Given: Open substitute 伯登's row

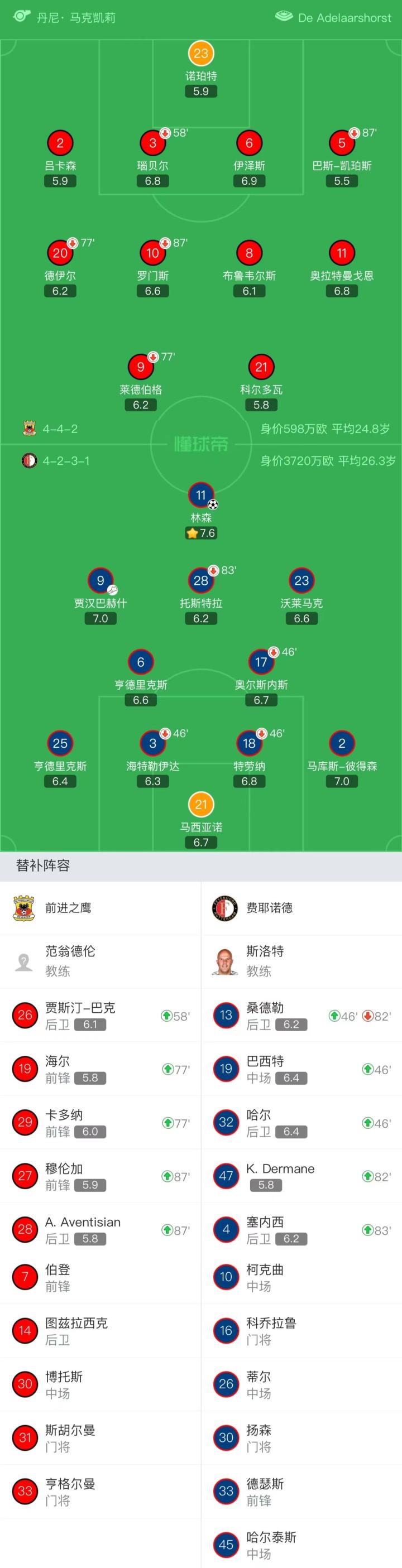Looking at the screenshot, I should 100,1277.
